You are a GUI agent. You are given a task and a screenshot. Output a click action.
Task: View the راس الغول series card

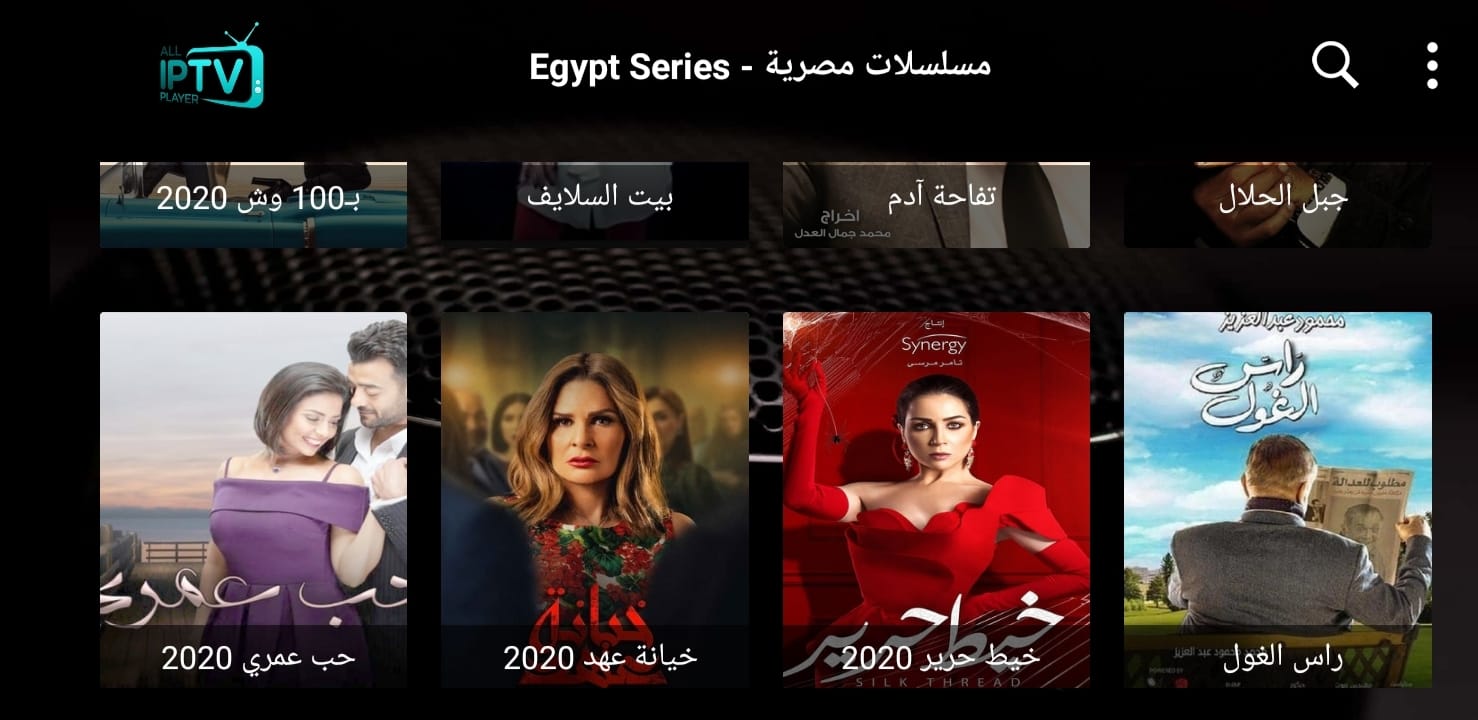(1277, 500)
